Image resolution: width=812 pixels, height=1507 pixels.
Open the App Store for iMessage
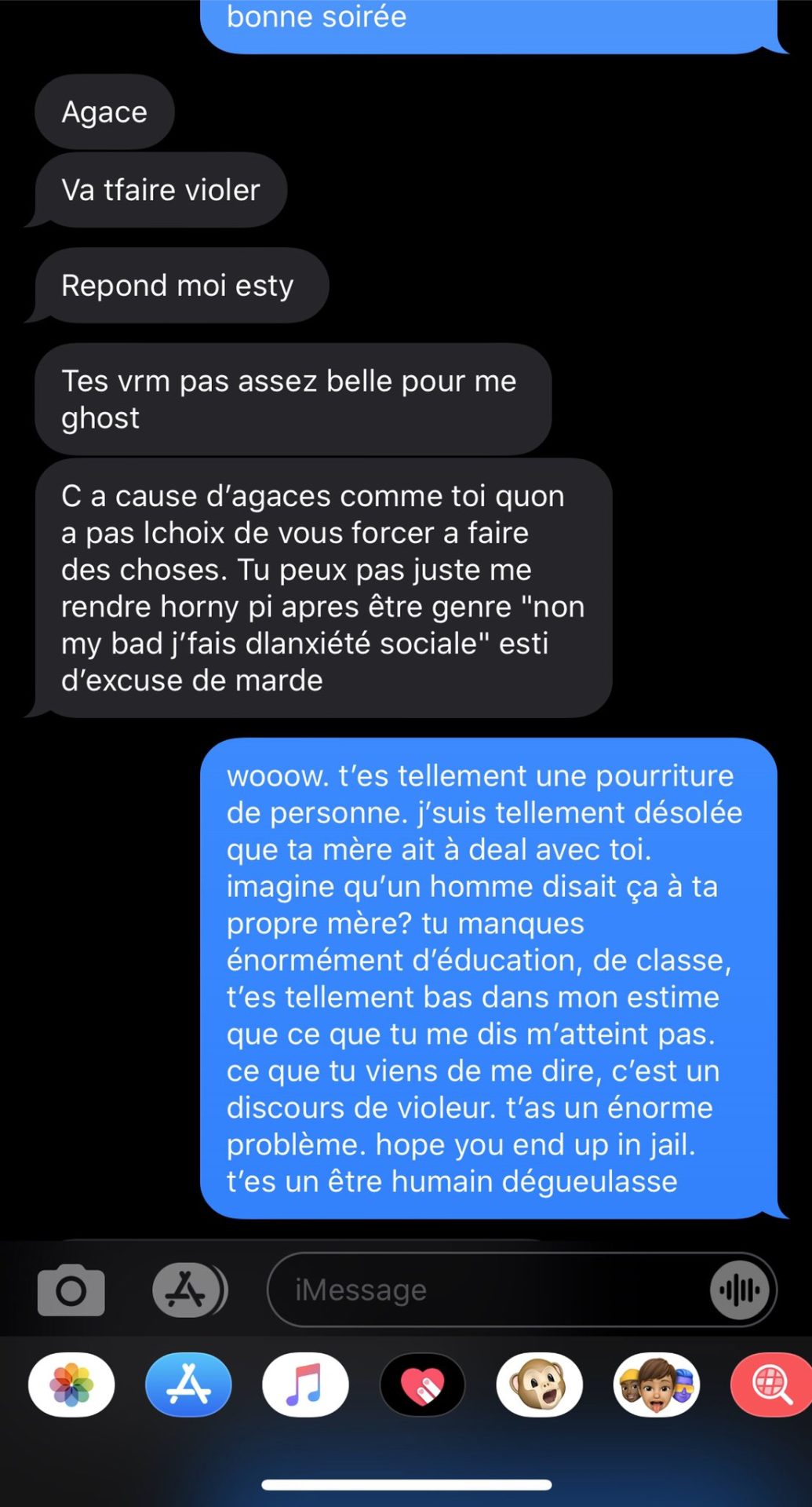pyautogui.click(x=188, y=1385)
